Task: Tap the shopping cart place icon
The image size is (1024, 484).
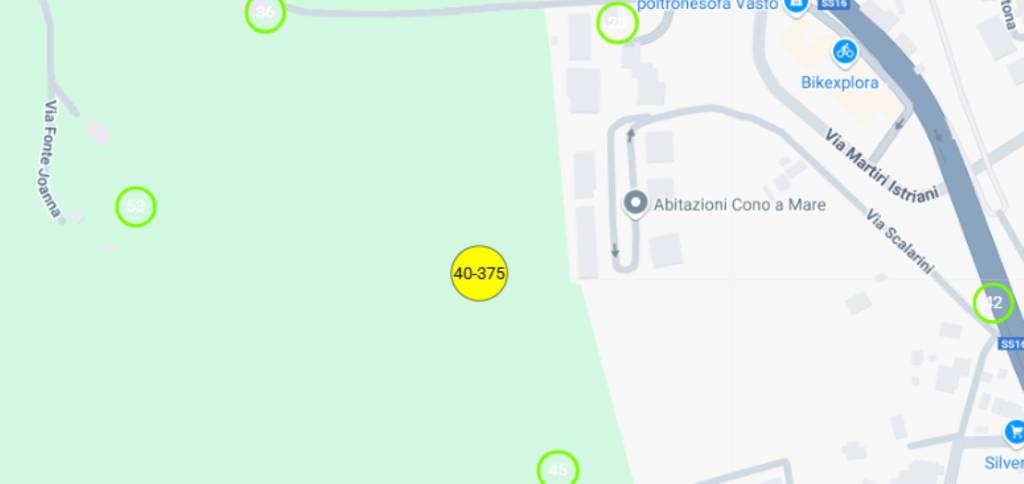Action: (x=1015, y=433)
